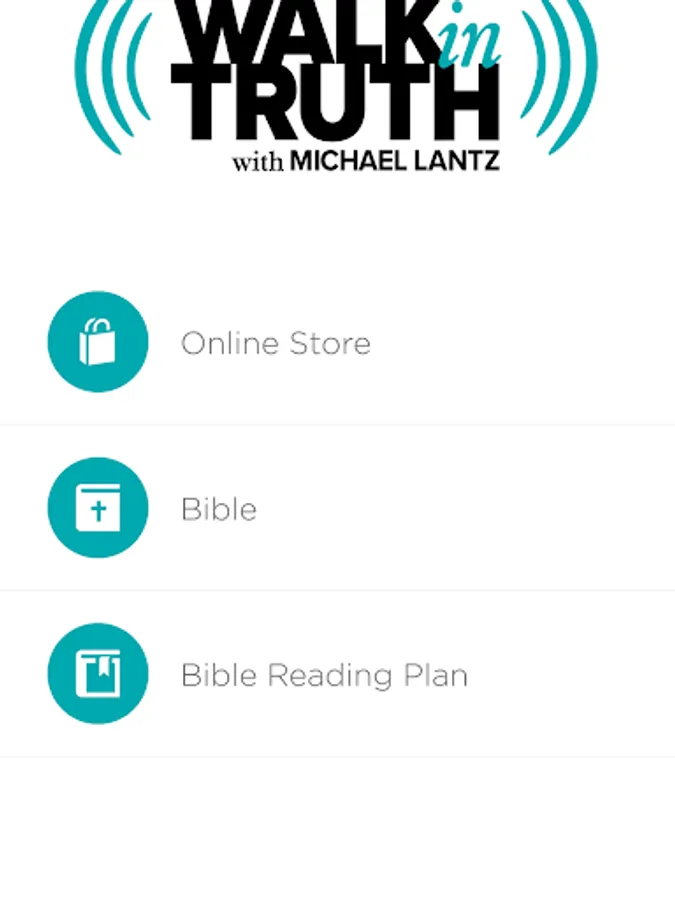Select the Bible menu item
675x900 pixels.
219,509
